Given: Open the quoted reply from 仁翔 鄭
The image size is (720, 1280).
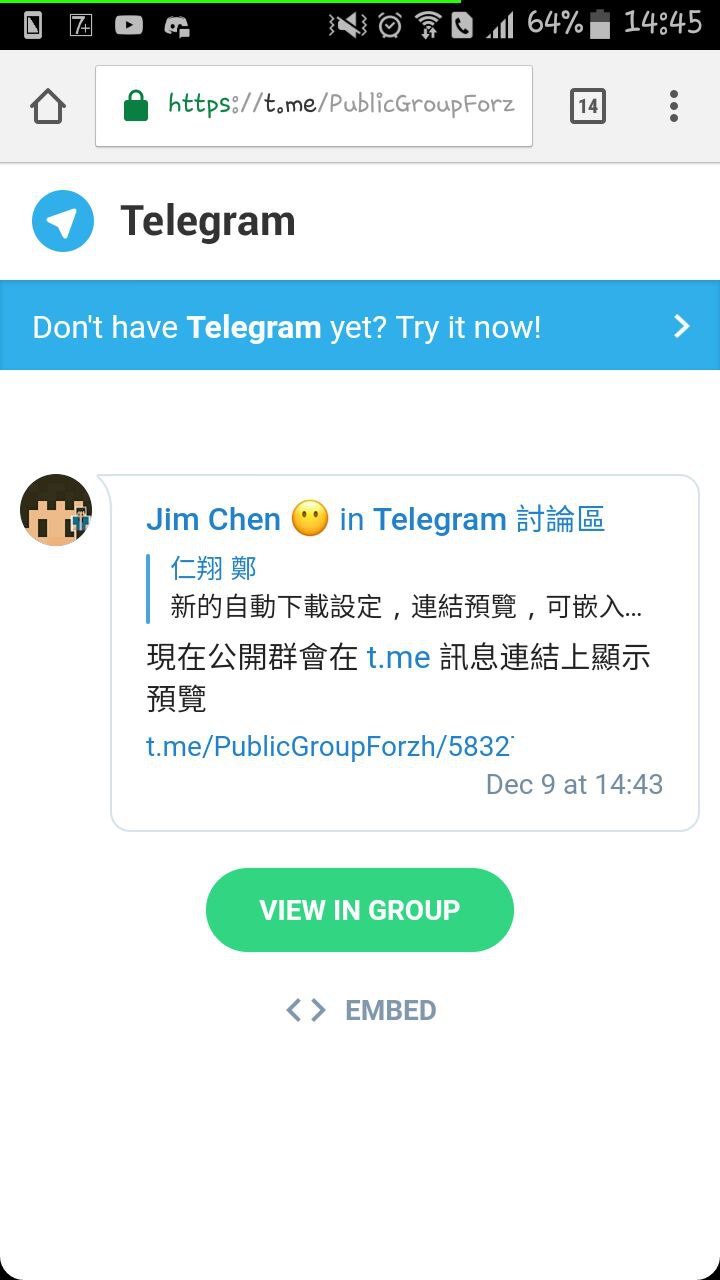Looking at the screenshot, I should coord(400,589).
